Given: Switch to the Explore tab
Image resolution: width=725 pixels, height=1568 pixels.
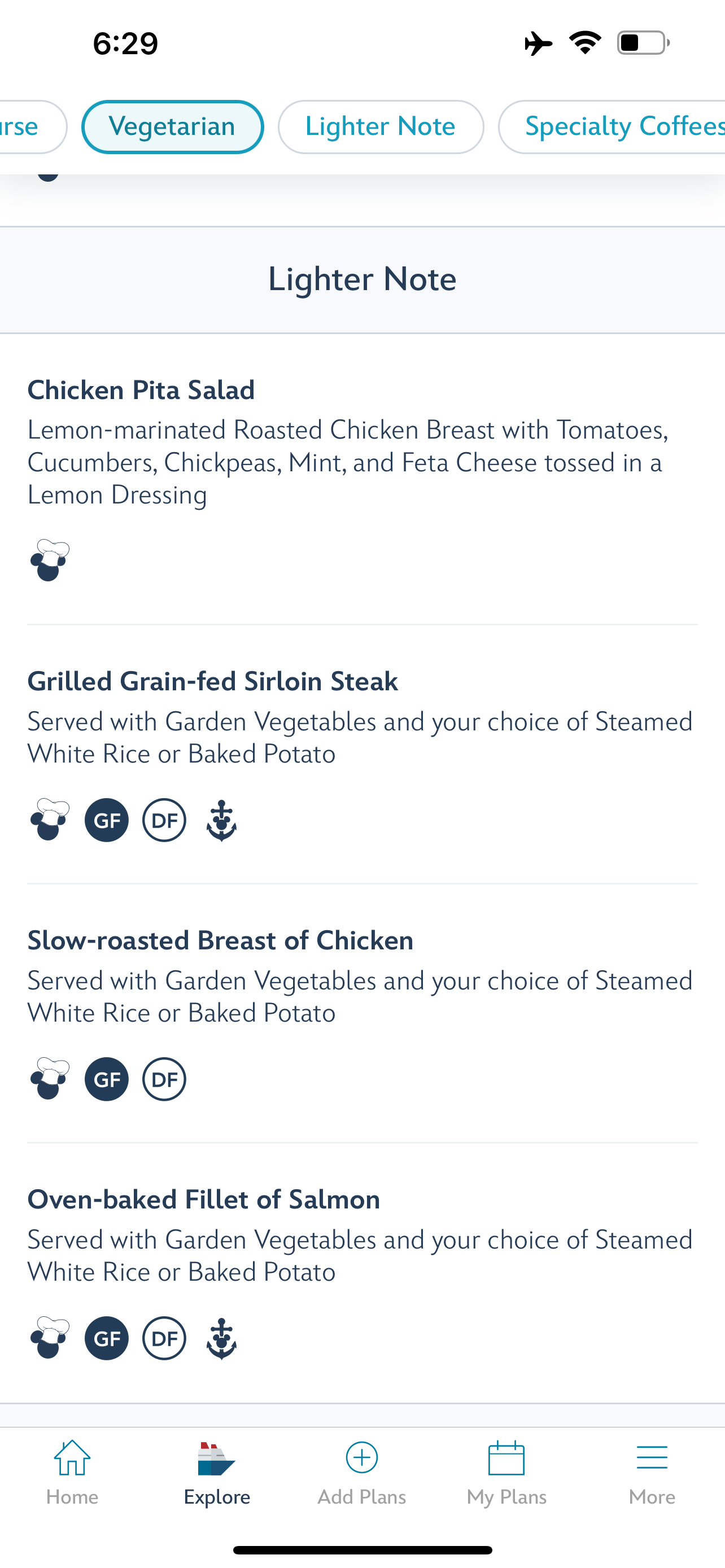Looking at the screenshot, I should pos(217,1472).
